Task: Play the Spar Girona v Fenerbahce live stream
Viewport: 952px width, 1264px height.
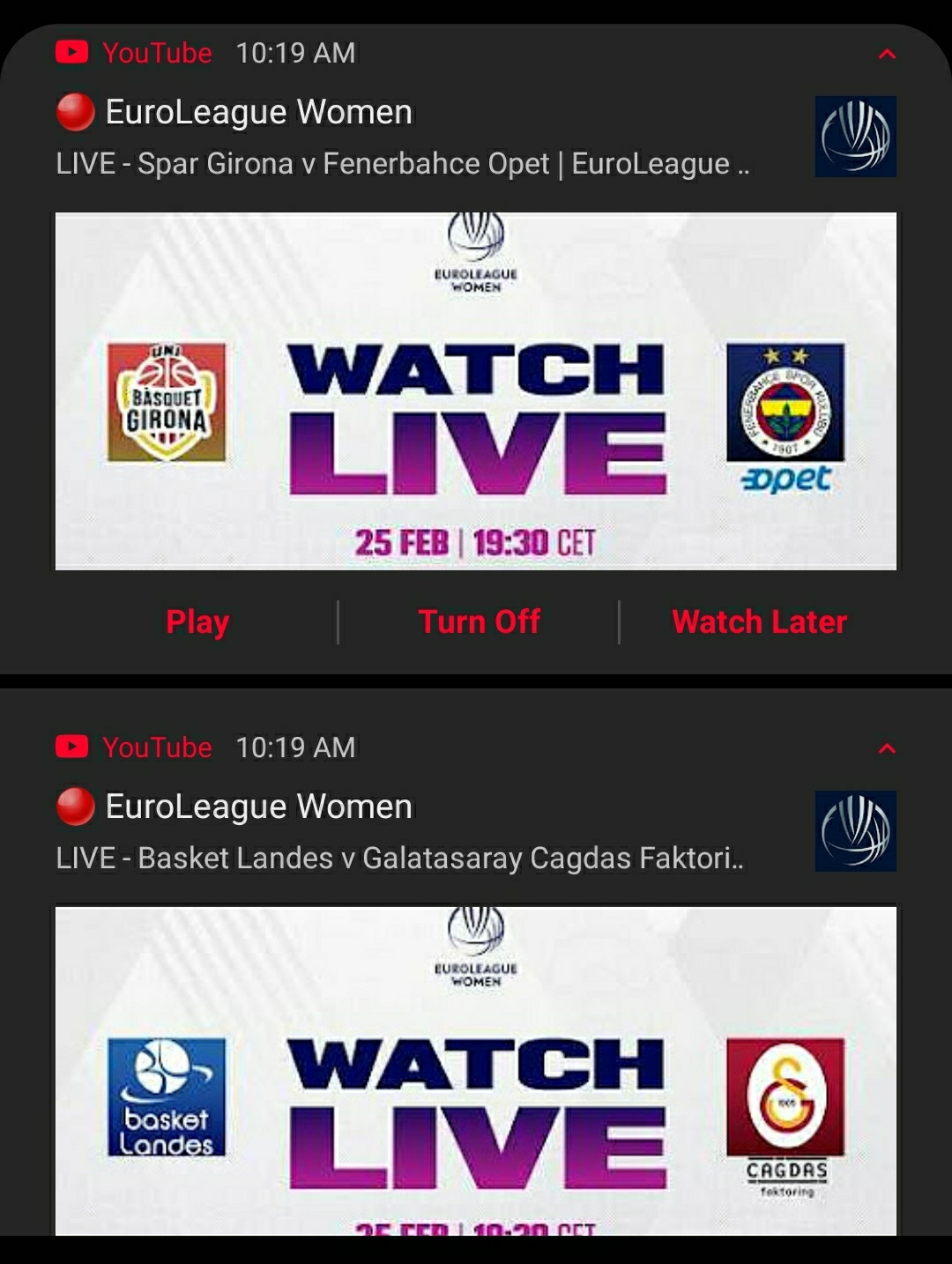Action: point(197,622)
